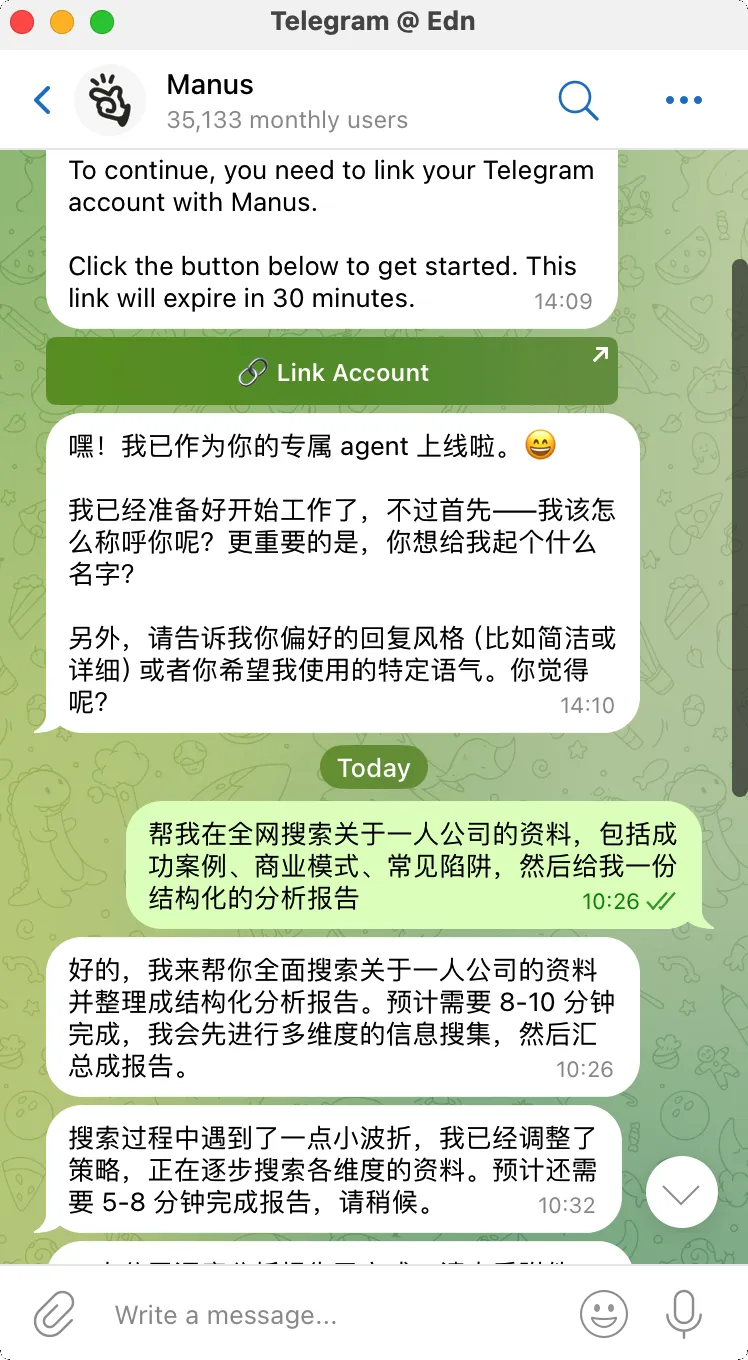Screen dimensions: 748x1360
Task: Tap the microphone to record voice
Action: coord(684,1314)
